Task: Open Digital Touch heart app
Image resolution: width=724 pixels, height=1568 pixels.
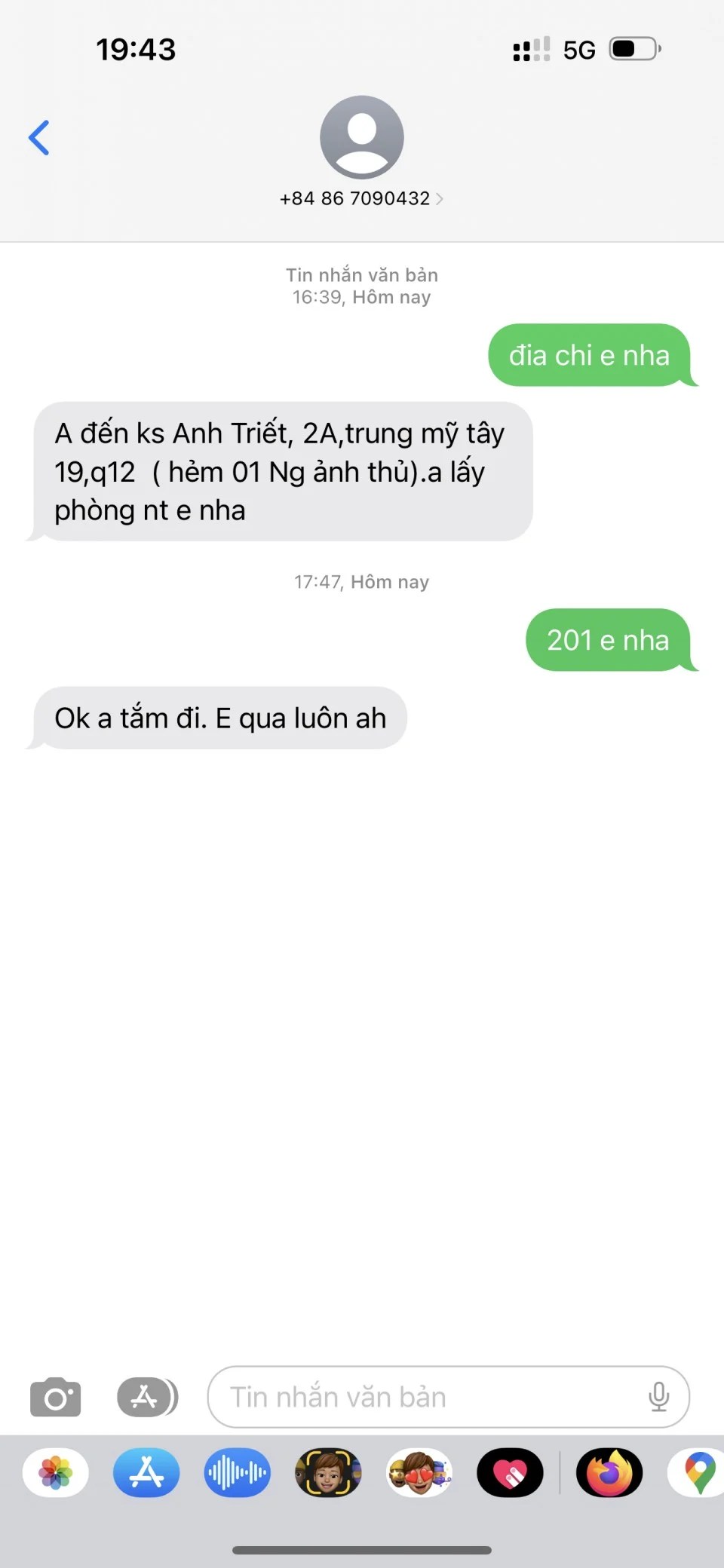Action: (x=510, y=1472)
